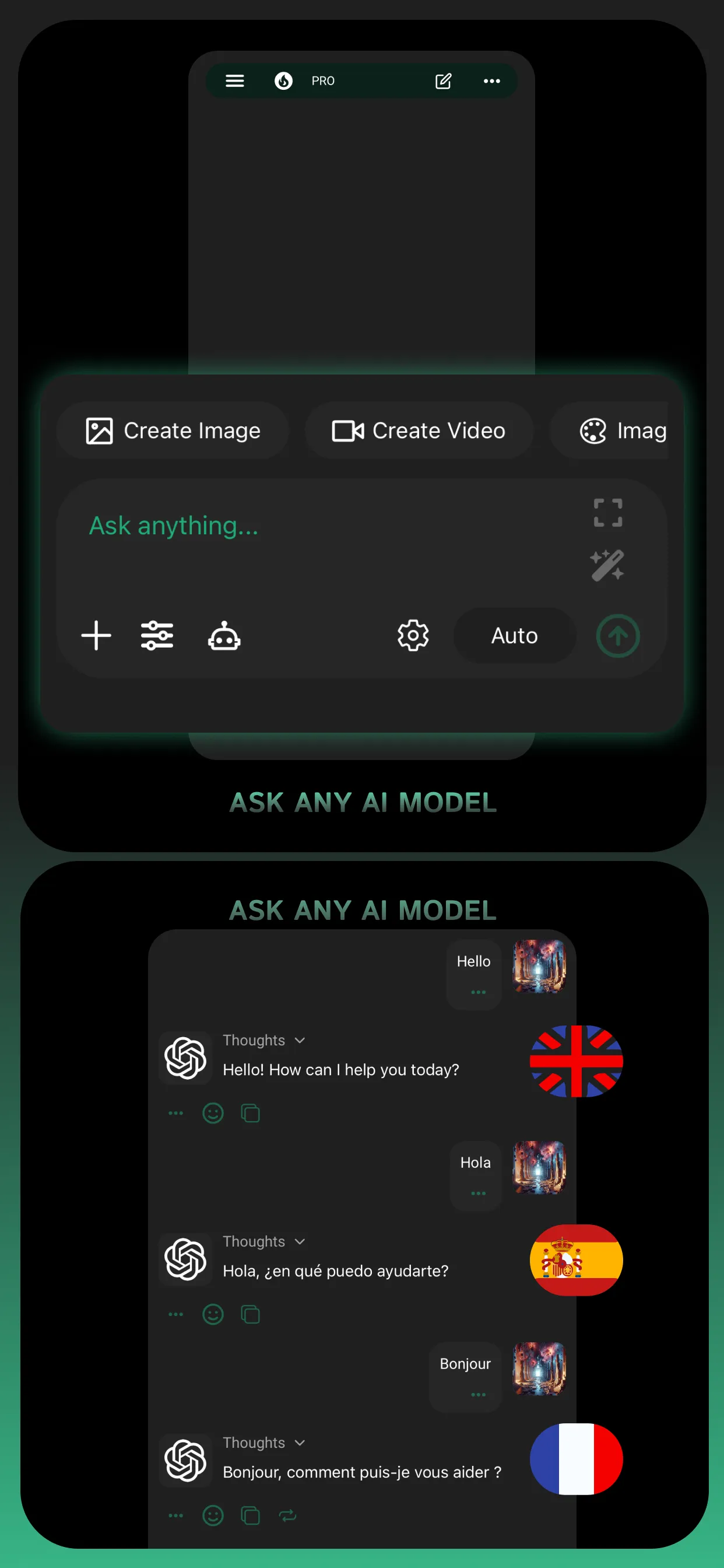Select the robot assistant icon

[x=224, y=635]
